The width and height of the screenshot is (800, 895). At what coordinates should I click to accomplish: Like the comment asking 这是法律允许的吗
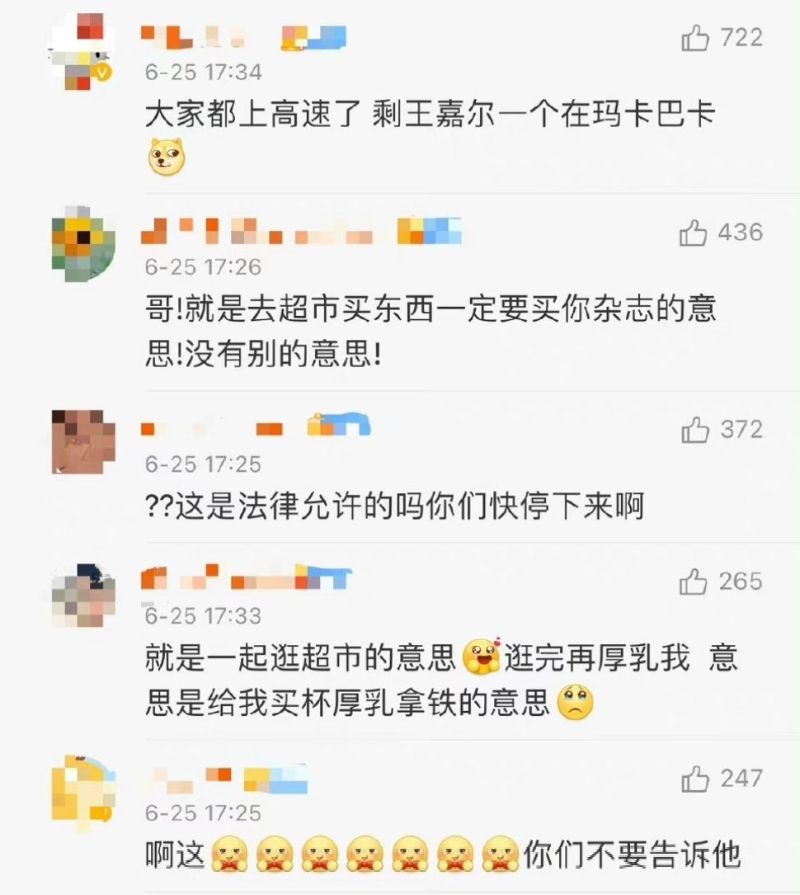click(695, 430)
